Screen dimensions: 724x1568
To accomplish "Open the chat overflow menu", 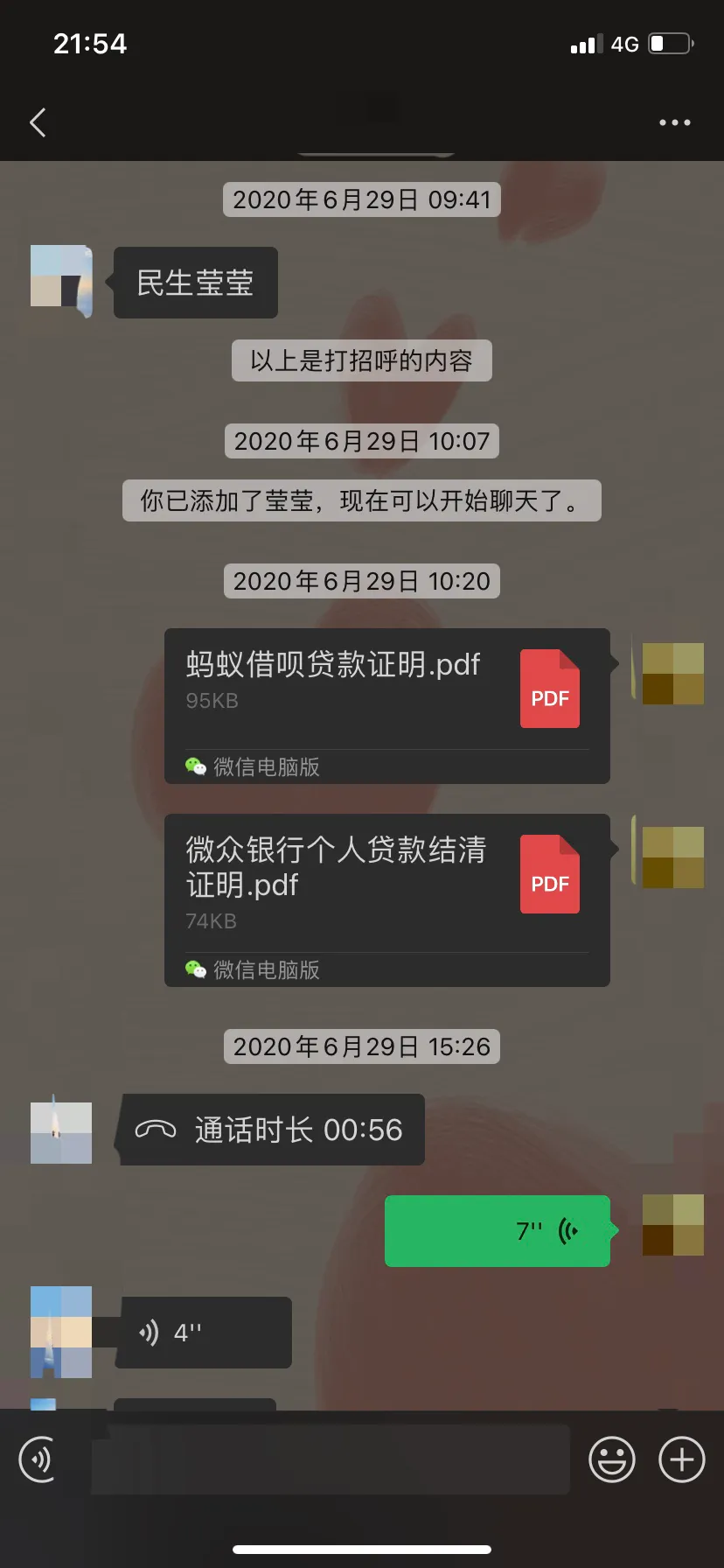I will point(674,122).
